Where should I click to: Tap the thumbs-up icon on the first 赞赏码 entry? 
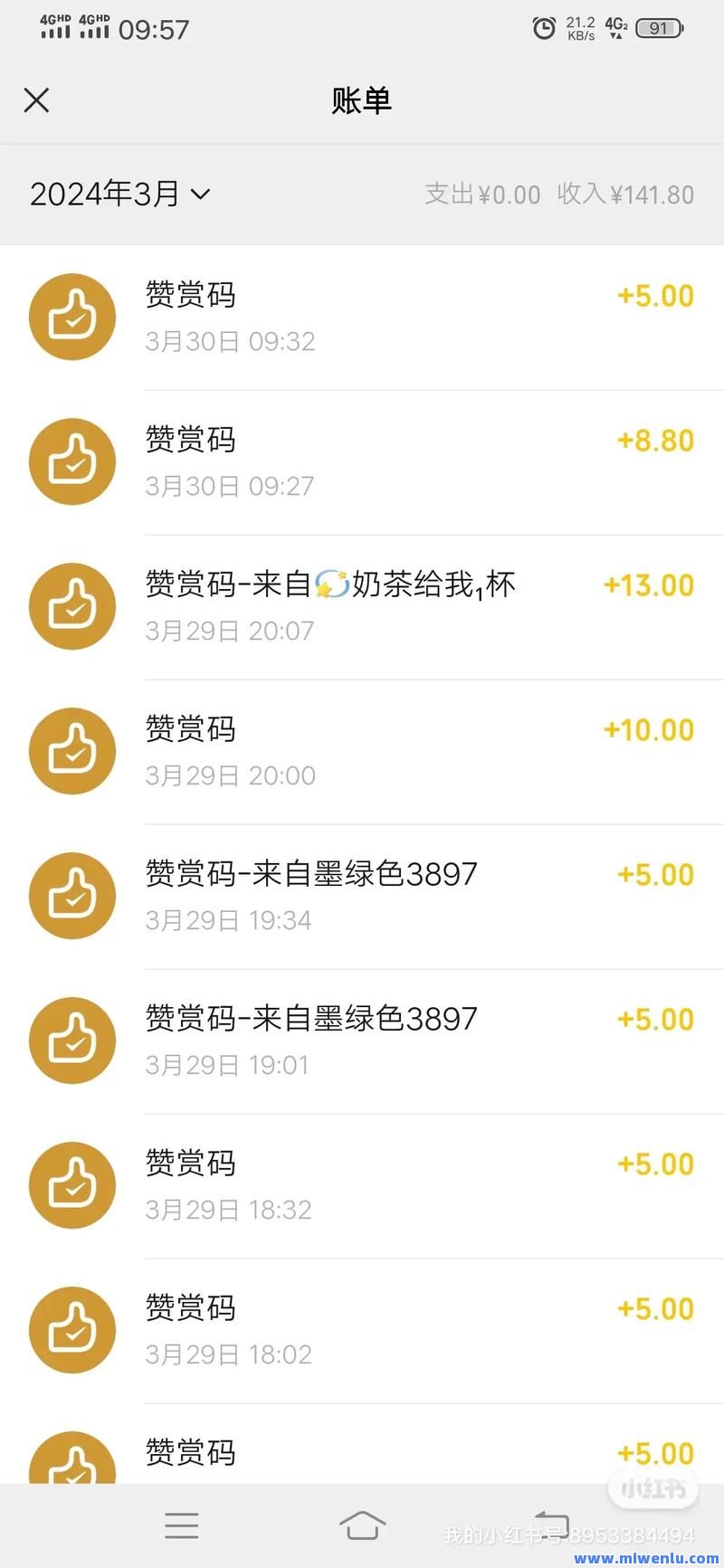72,317
